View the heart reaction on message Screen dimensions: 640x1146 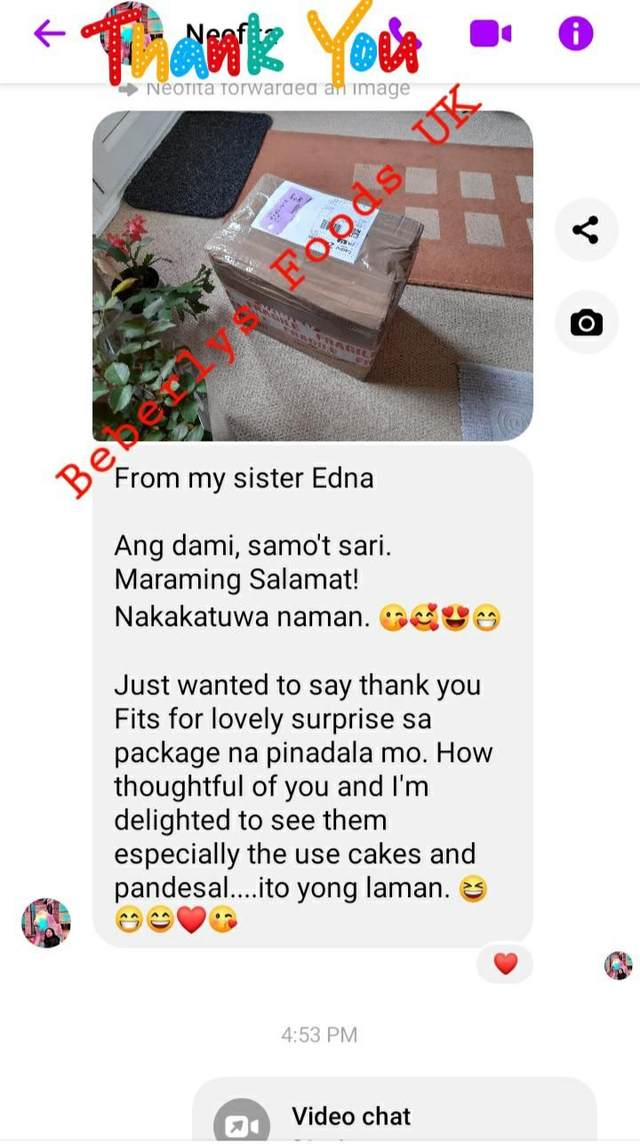pyautogui.click(x=505, y=964)
